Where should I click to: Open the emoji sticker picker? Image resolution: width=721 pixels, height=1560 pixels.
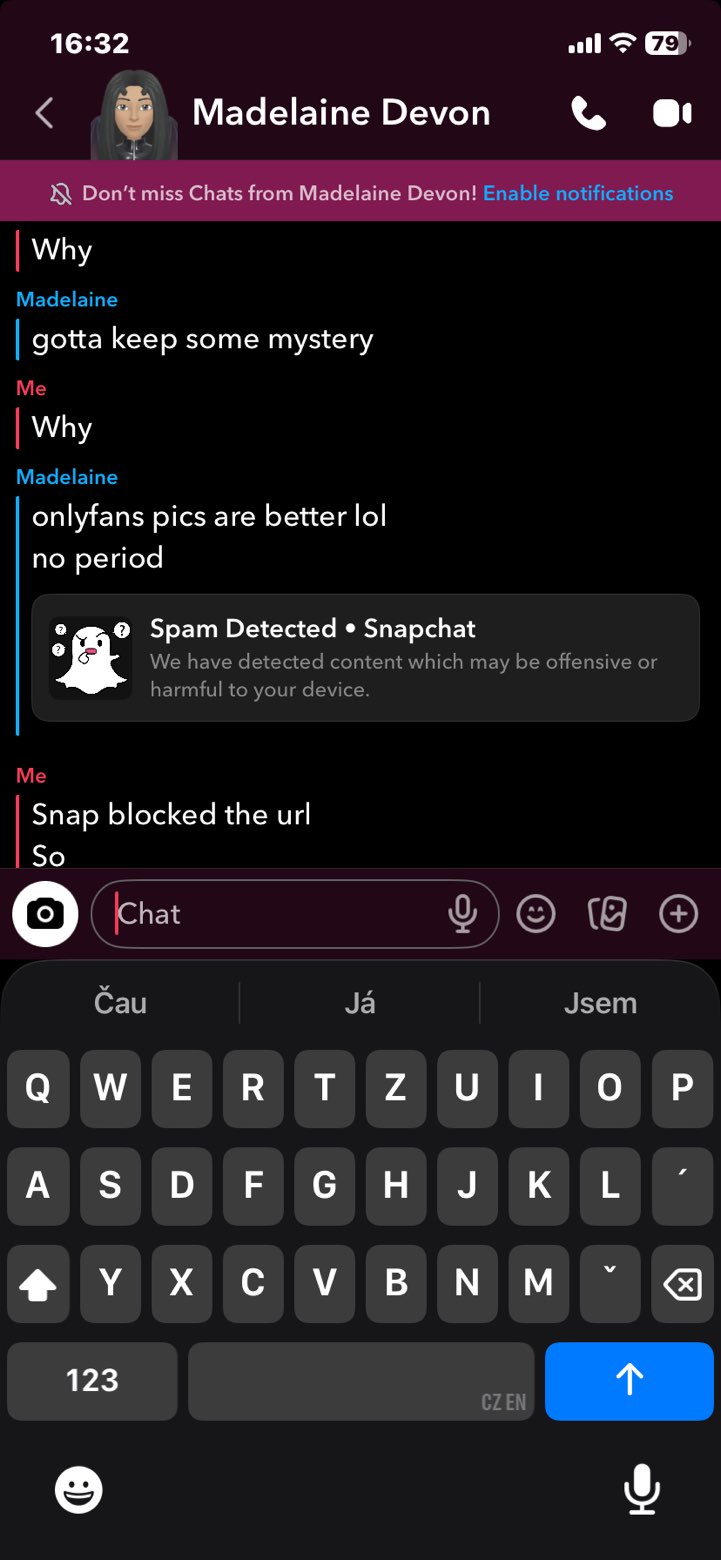[536, 914]
